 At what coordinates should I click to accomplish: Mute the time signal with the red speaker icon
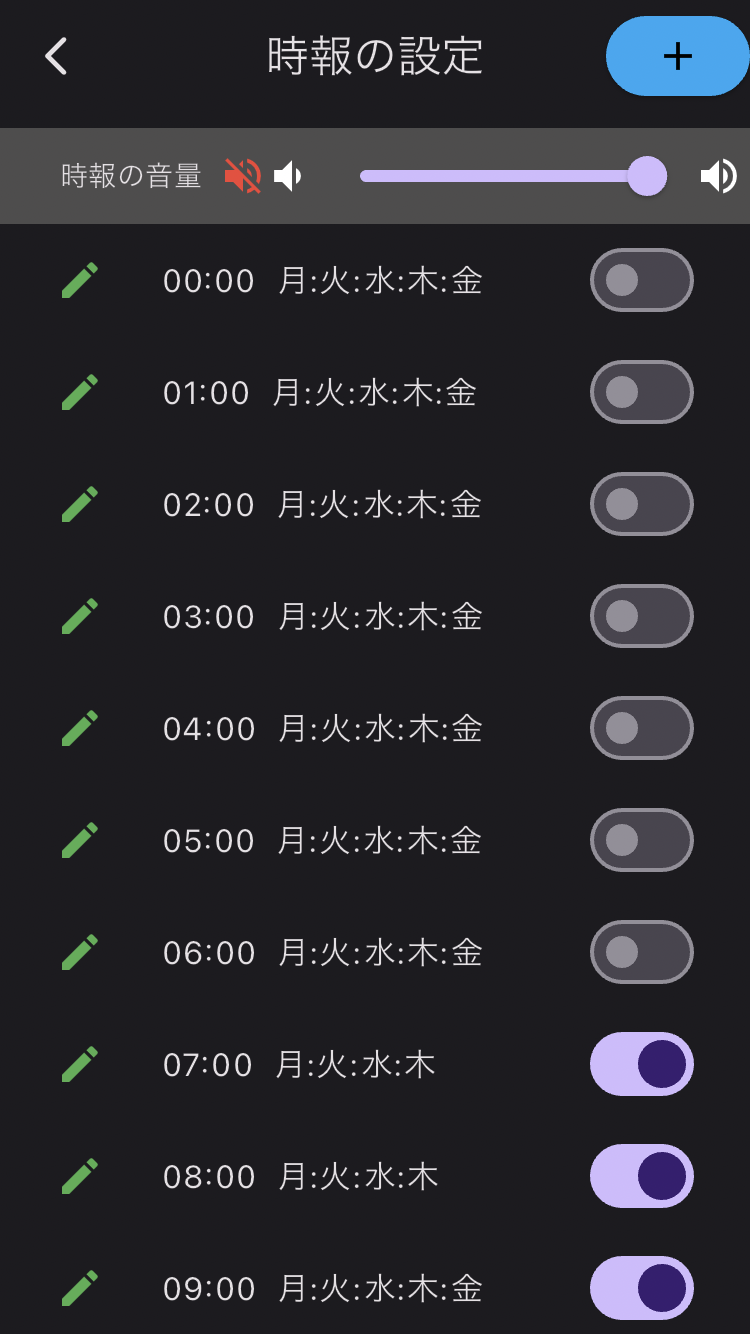pyautogui.click(x=242, y=176)
